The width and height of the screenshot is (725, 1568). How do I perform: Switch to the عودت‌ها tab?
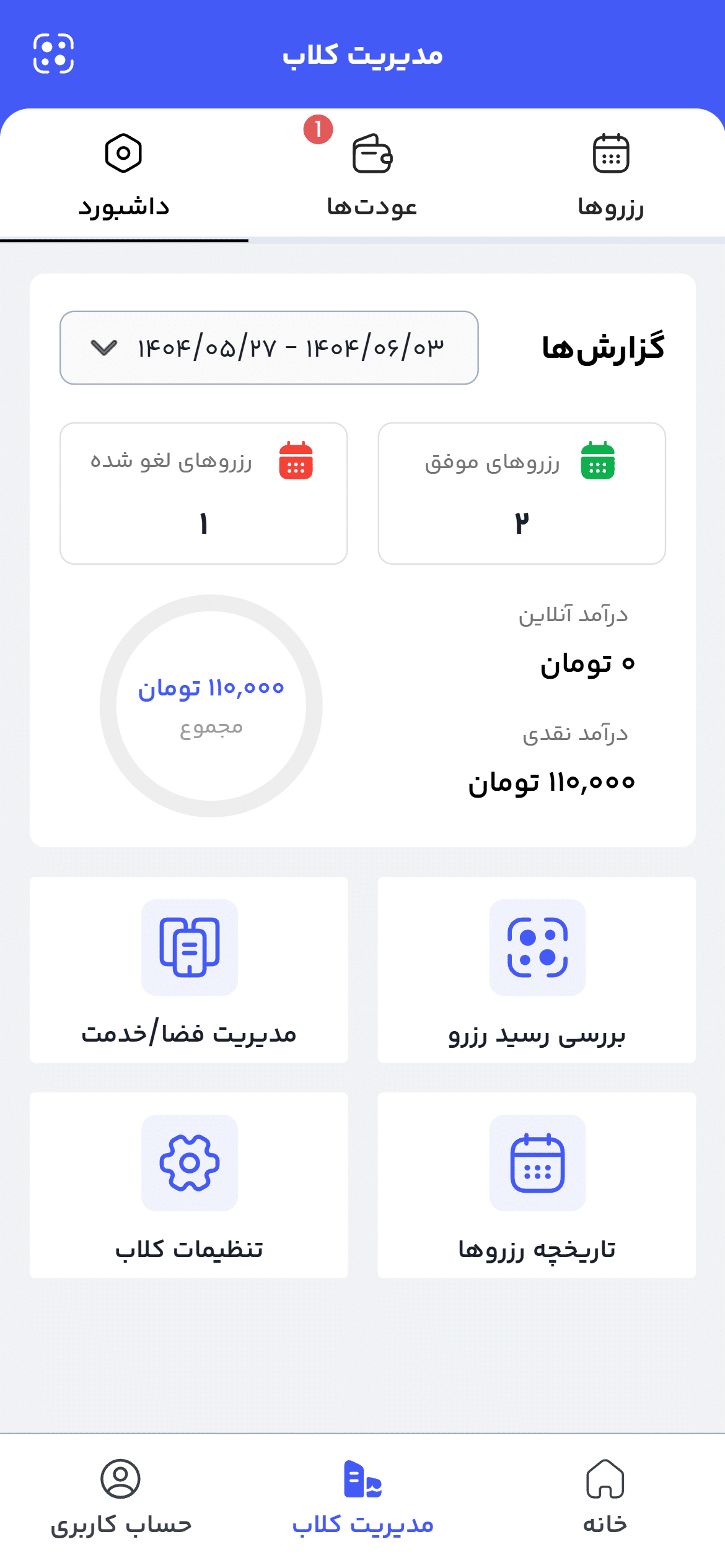coord(372,176)
